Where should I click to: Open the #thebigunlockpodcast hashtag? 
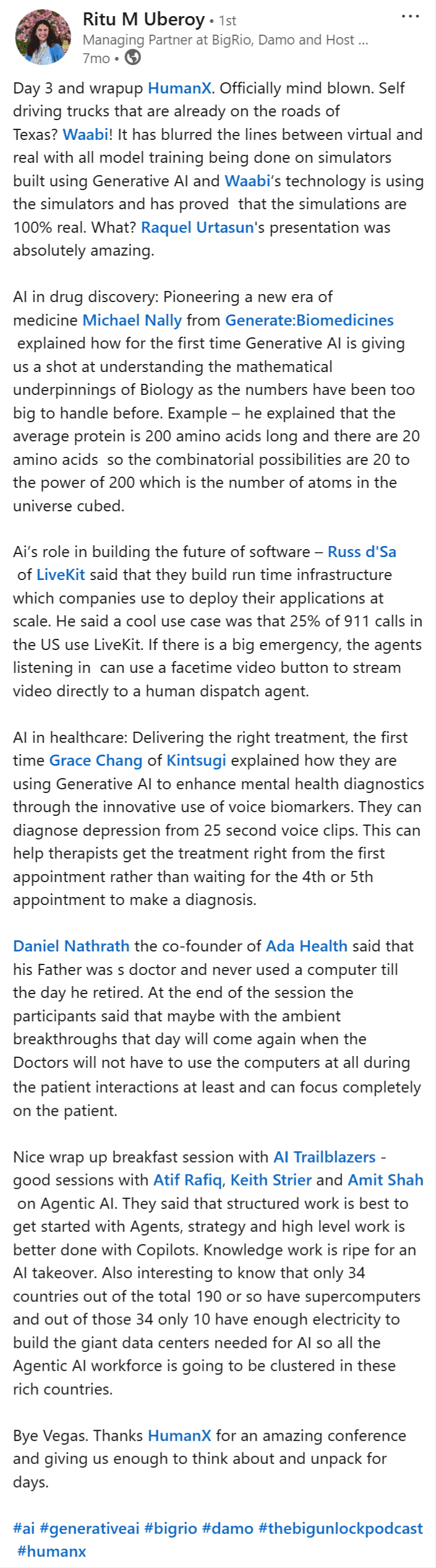[341, 1528]
